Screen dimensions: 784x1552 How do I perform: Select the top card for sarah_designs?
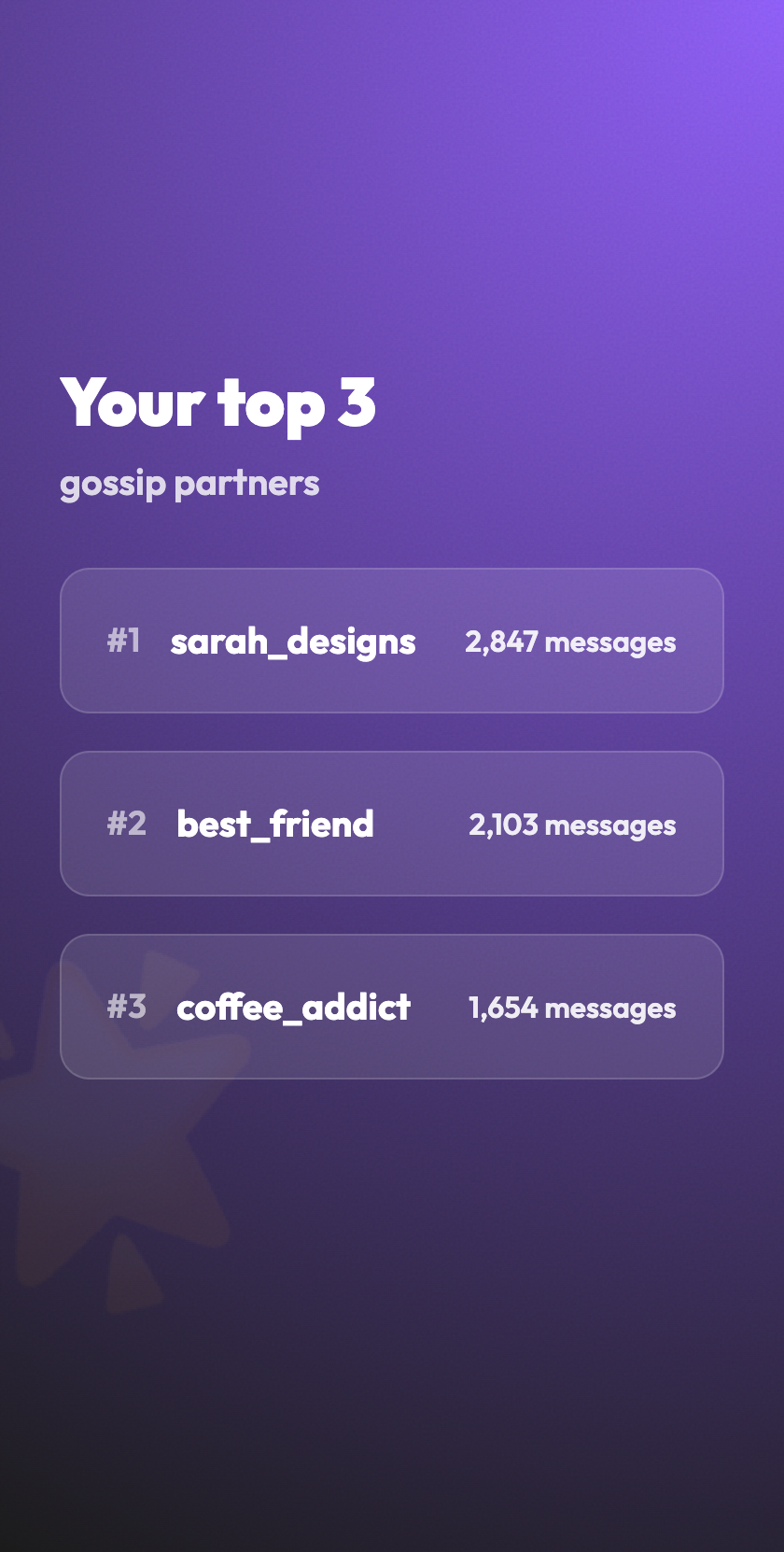[392, 640]
